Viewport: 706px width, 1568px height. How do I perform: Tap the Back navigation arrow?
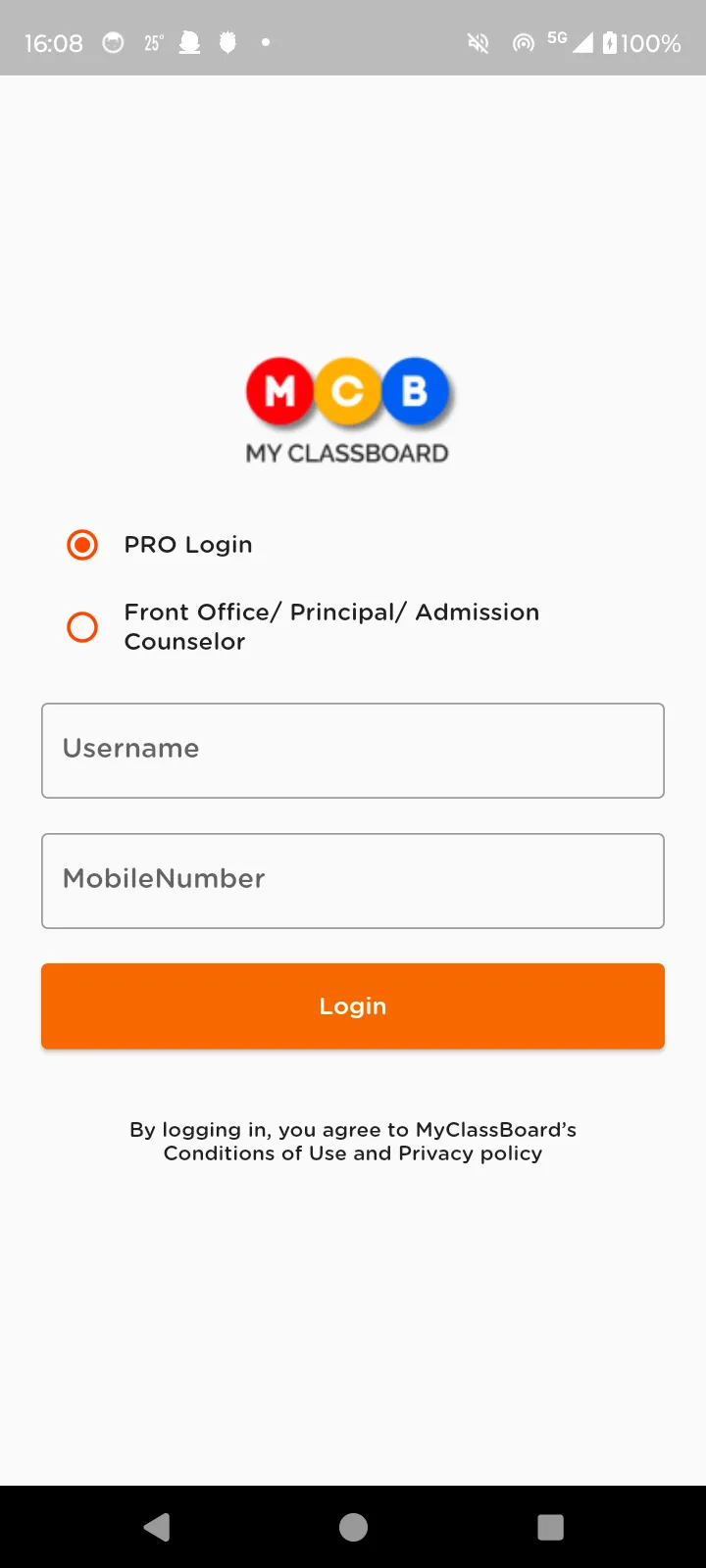(x=156, y=1526)
